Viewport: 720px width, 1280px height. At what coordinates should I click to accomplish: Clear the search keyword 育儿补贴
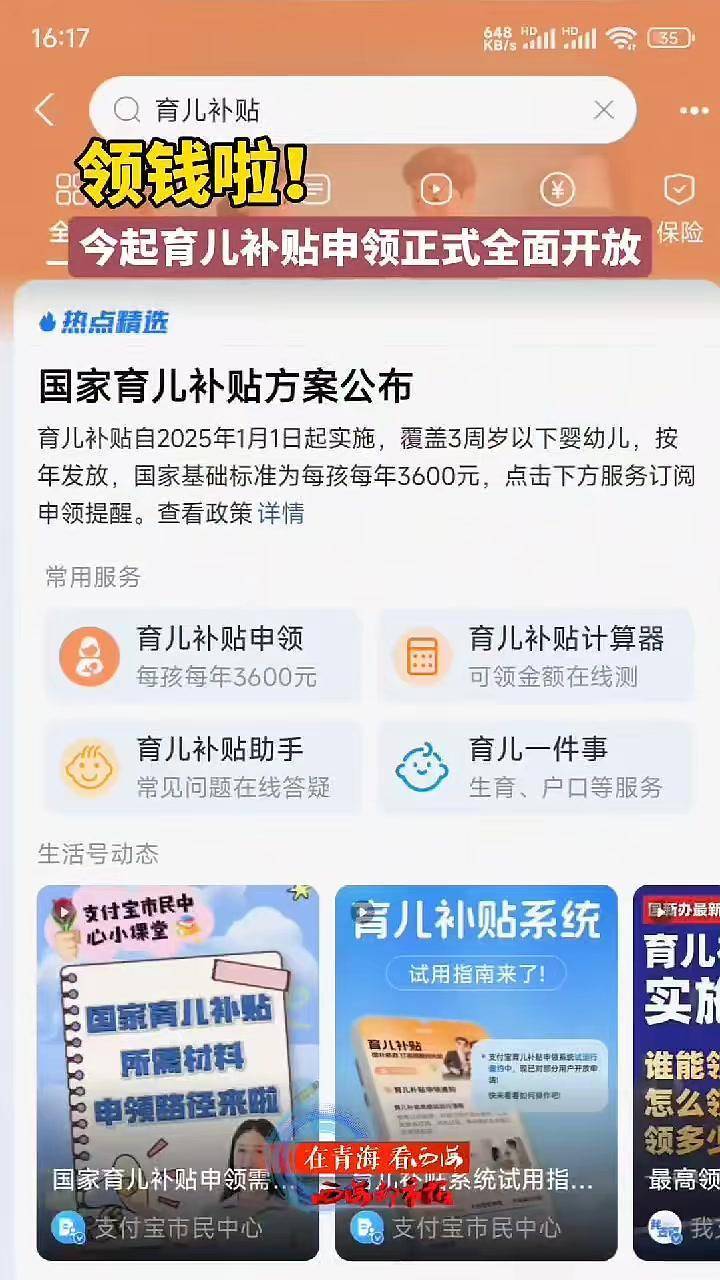[x=604, y=110]
